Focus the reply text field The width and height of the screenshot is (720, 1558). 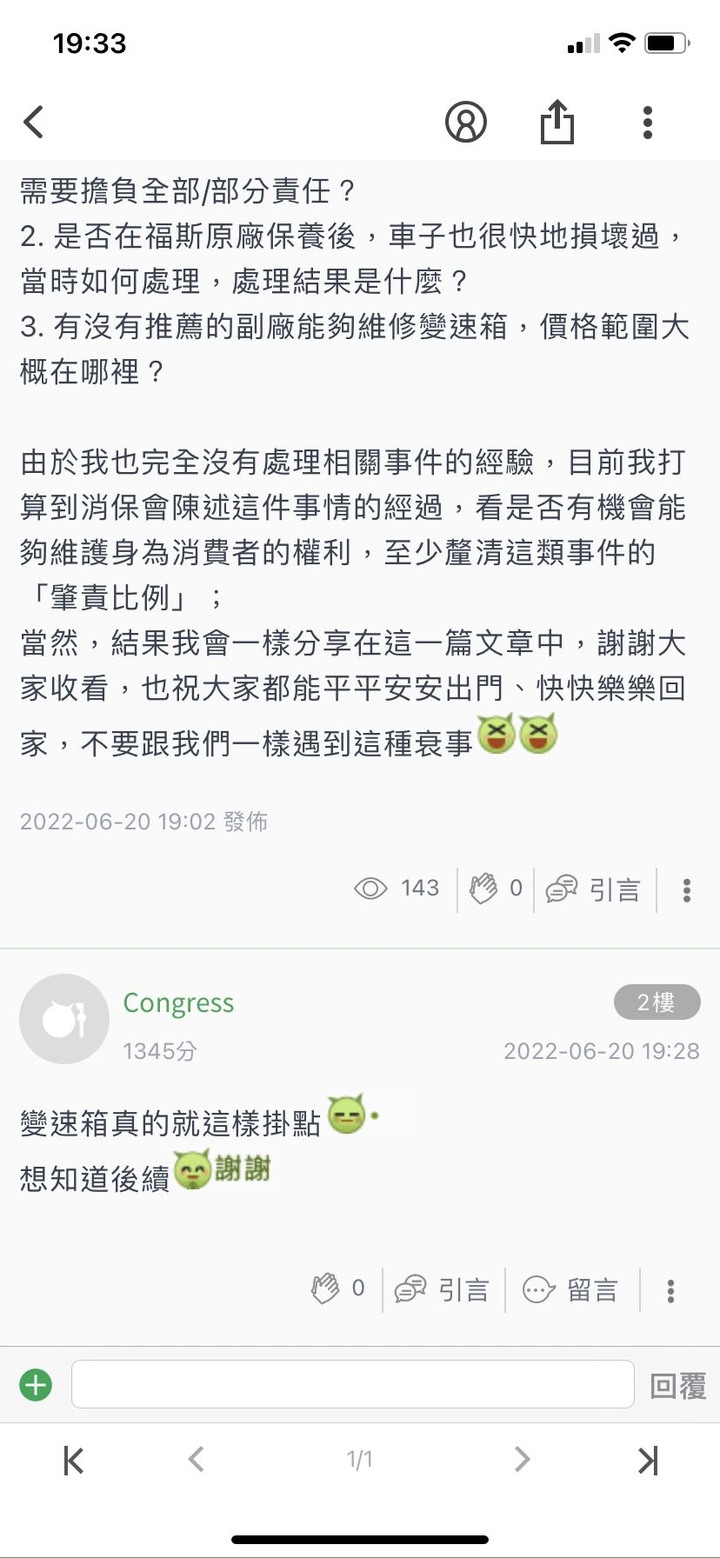pos(352,1385)
